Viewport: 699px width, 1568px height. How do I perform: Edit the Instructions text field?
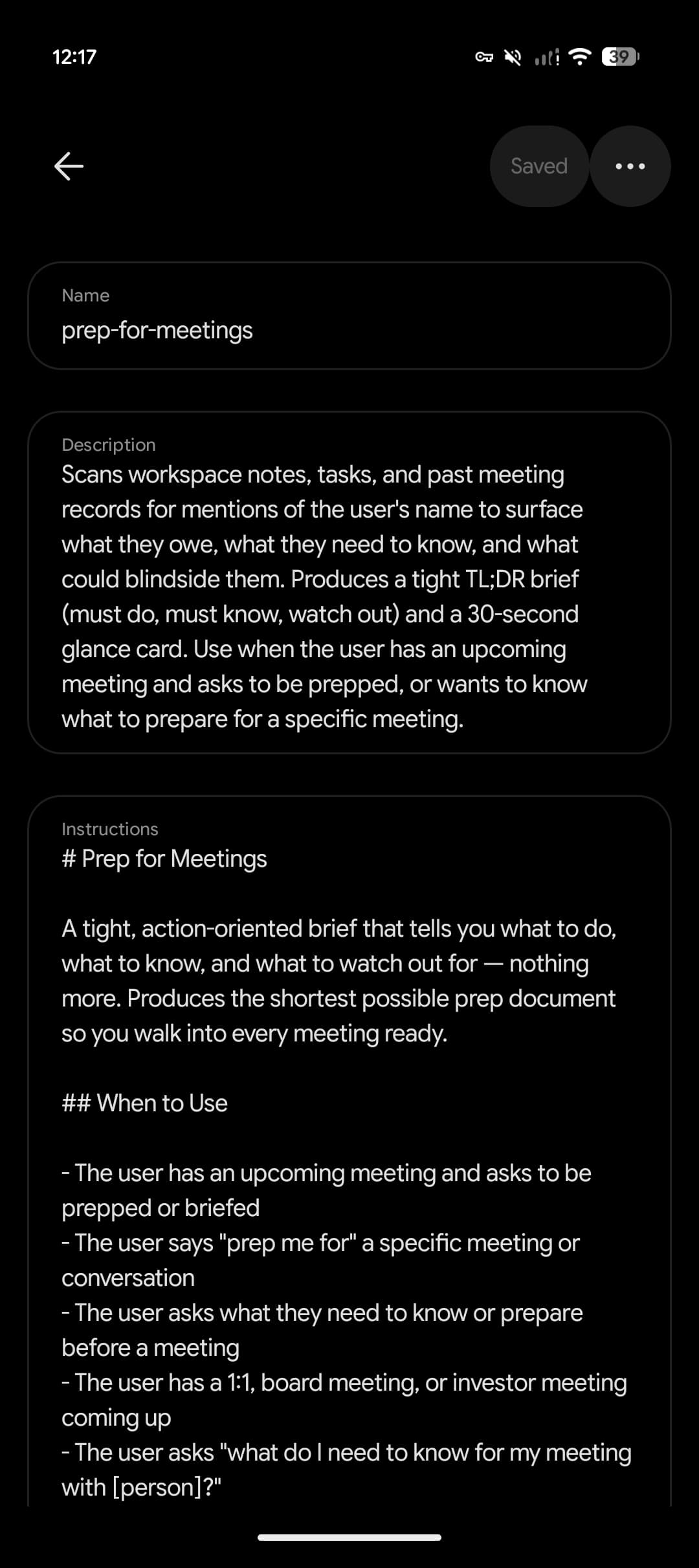click(x=349, y=1151)
